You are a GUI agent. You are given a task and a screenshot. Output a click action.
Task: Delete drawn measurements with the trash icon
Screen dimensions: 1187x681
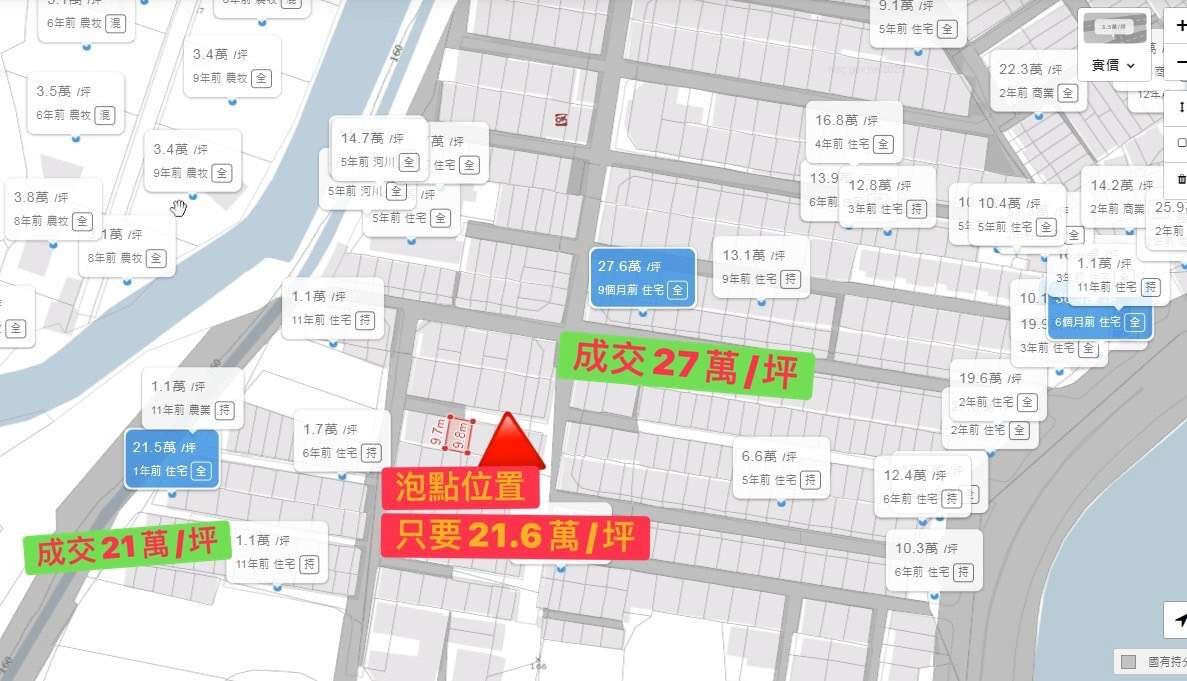1180,179
